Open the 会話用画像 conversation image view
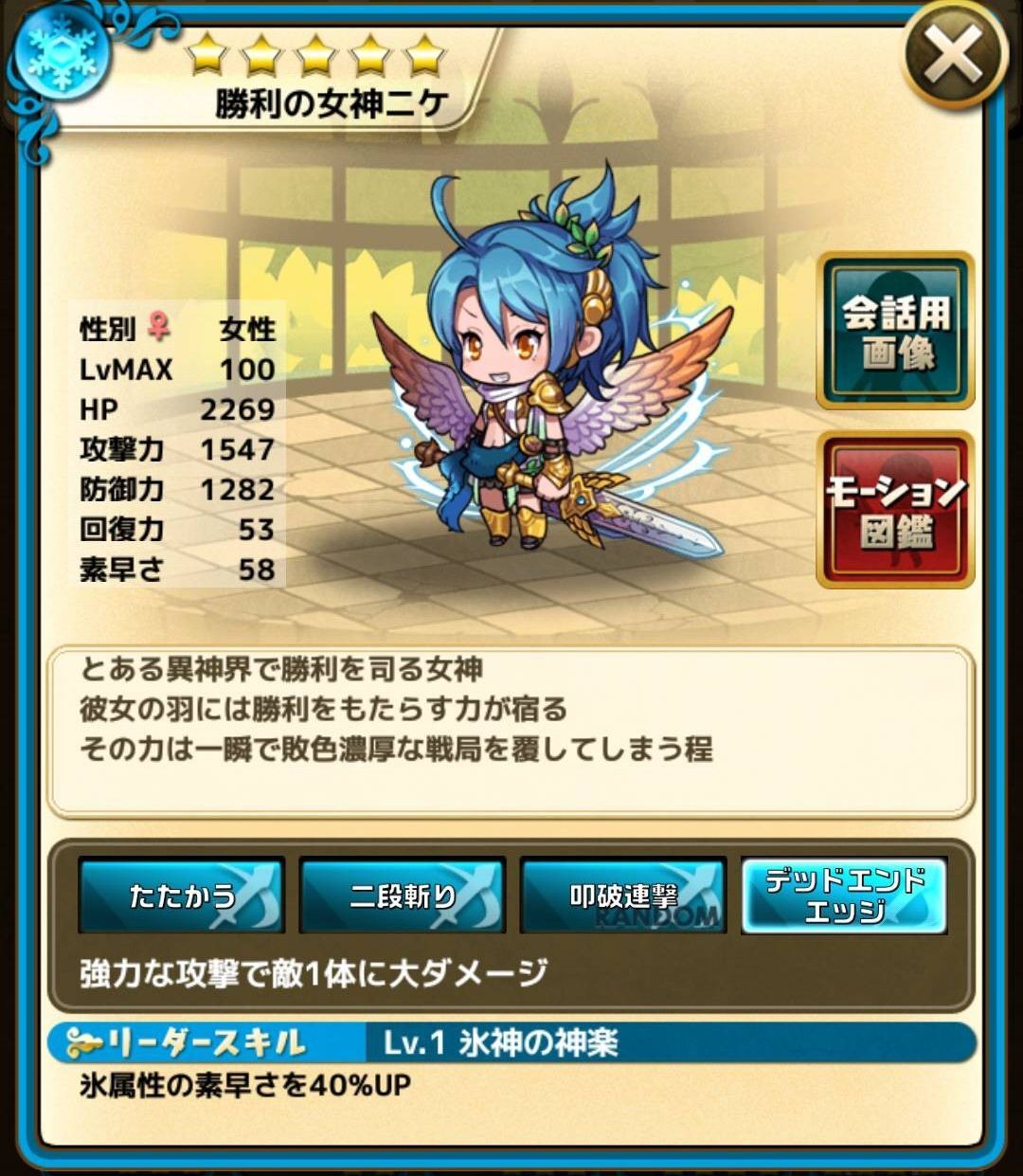The image size is (1023, 1176). (x=895, y=331)
